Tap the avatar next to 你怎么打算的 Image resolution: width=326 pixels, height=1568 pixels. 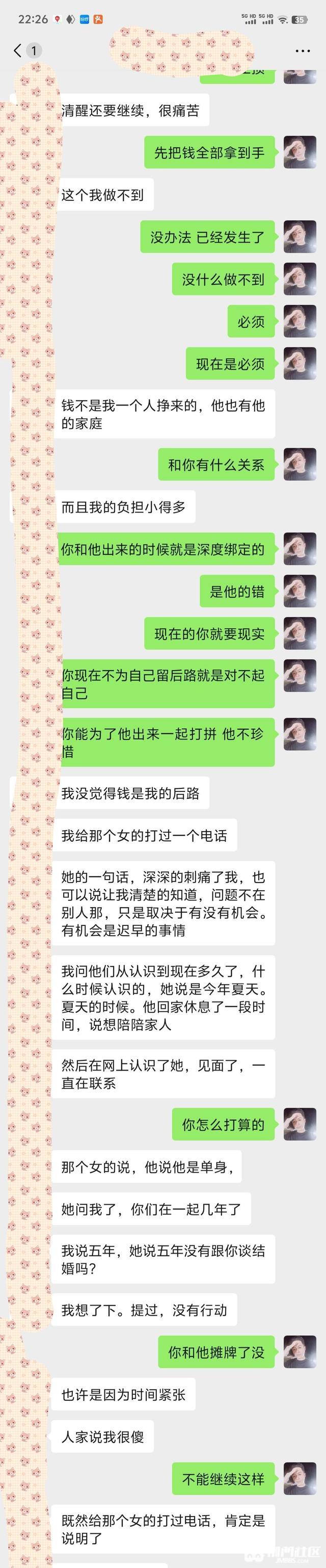click(300, 1124)
